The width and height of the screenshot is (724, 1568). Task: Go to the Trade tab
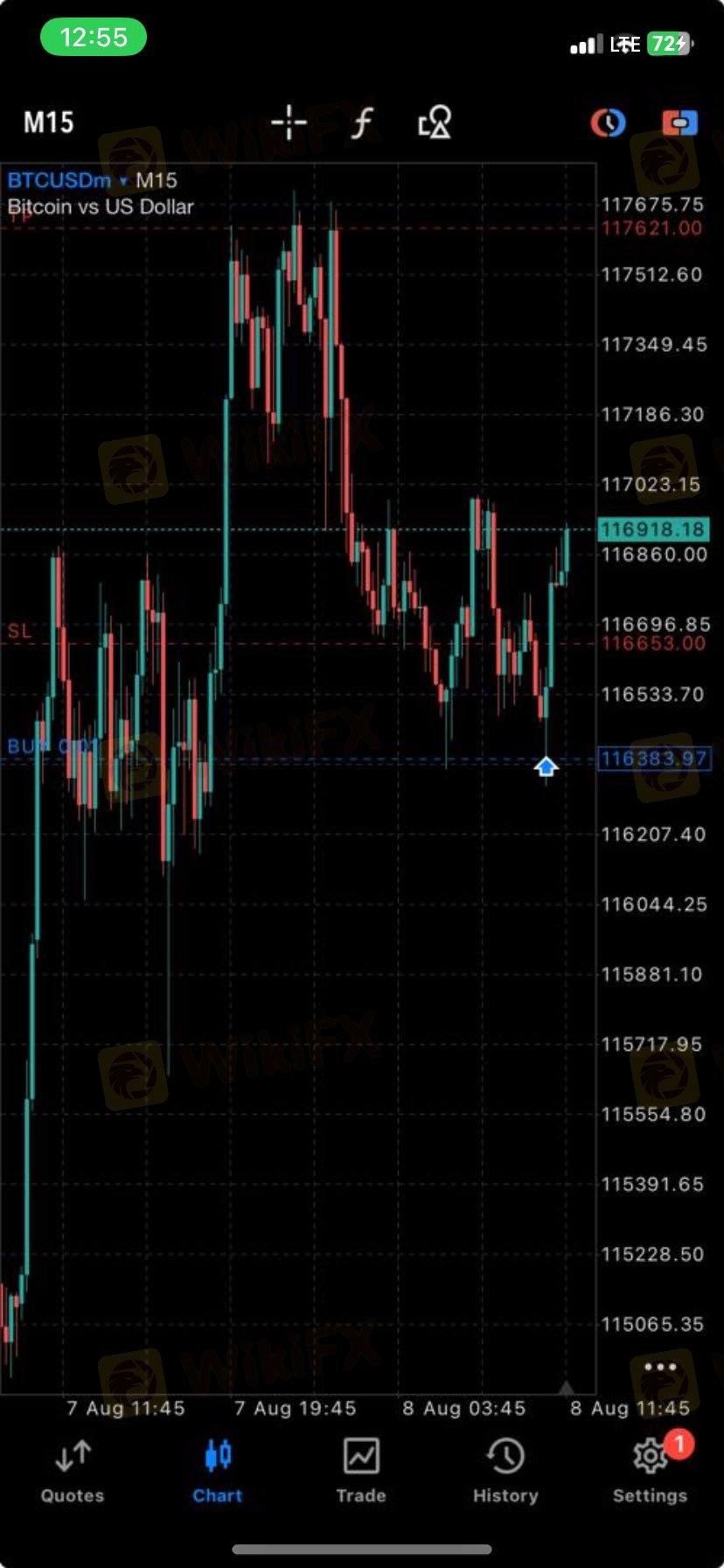point(361,1472)
